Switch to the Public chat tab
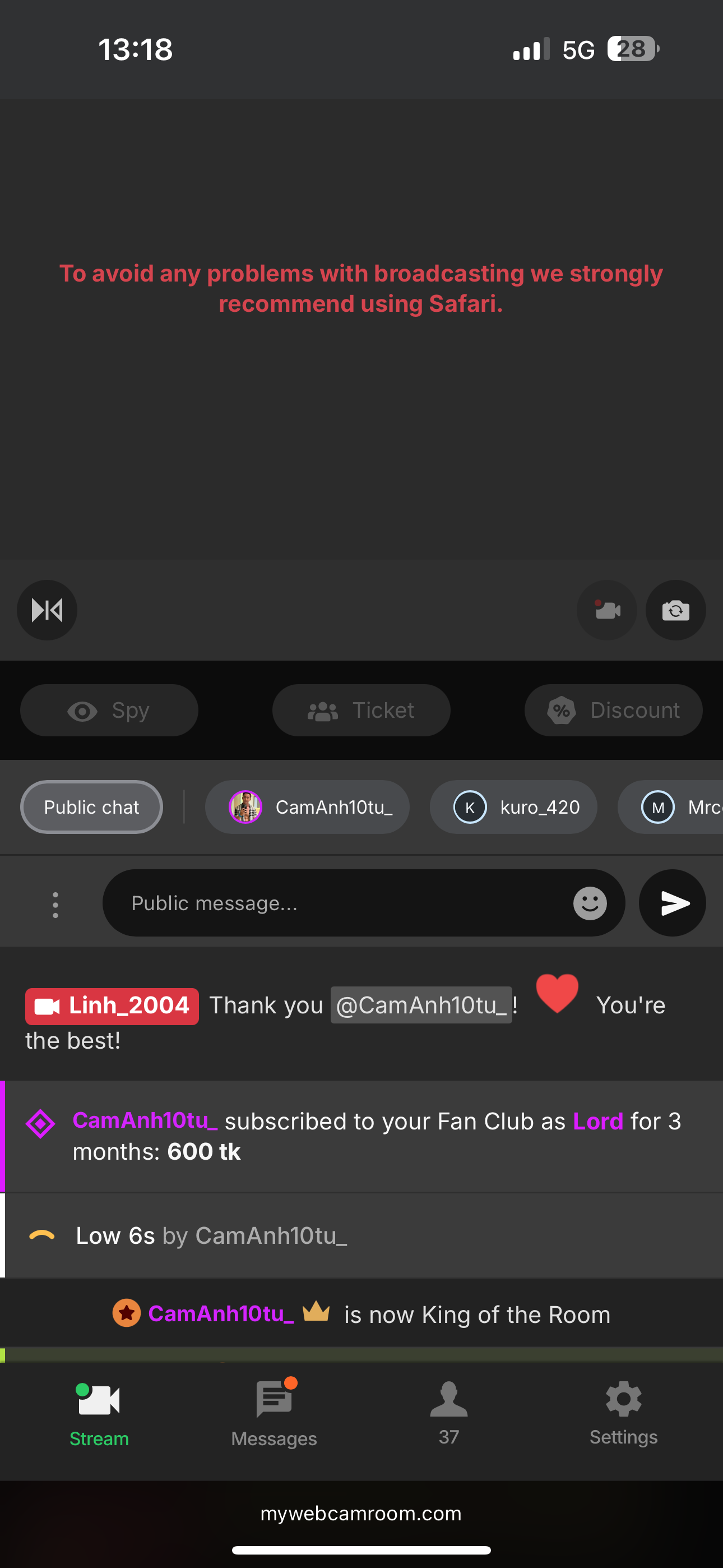The width and height of the screenshot is (723, 1568). click(91, 807)
